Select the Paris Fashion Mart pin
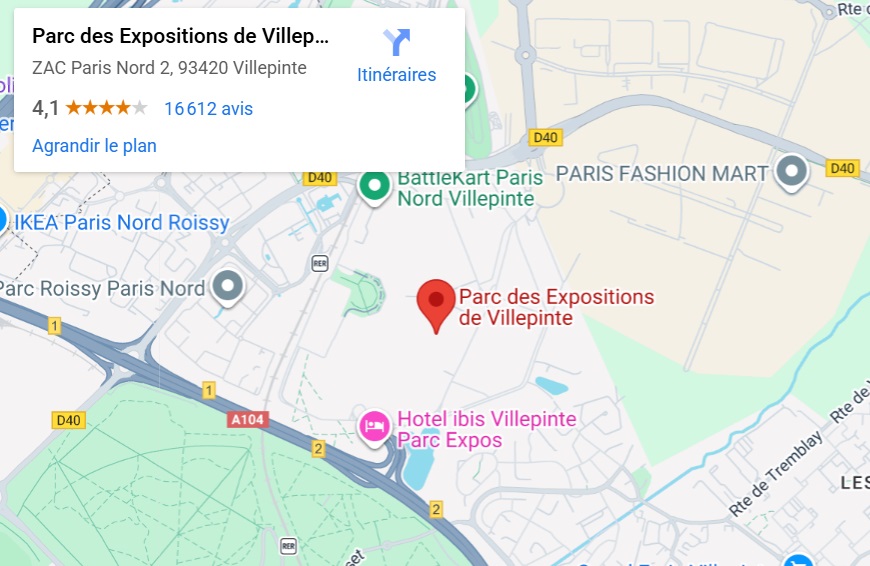Image resolution: width=870 pixels, height=566 pixels. (792, 171)
